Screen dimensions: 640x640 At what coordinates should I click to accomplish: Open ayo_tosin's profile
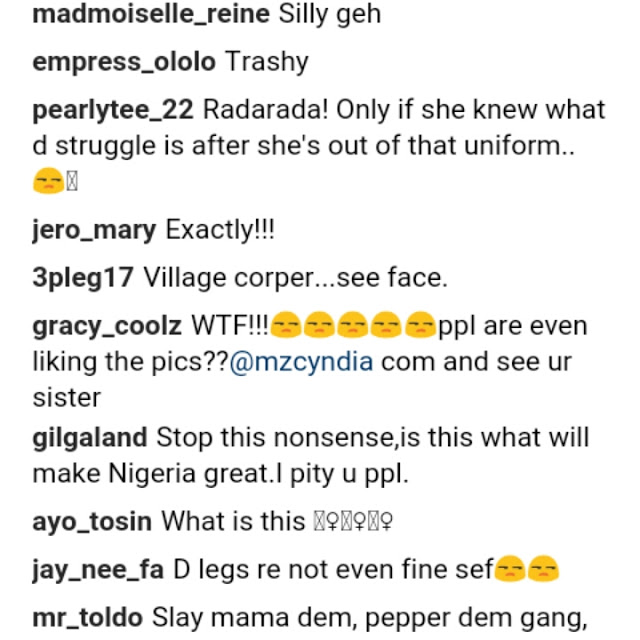click(x=92, y=521)
